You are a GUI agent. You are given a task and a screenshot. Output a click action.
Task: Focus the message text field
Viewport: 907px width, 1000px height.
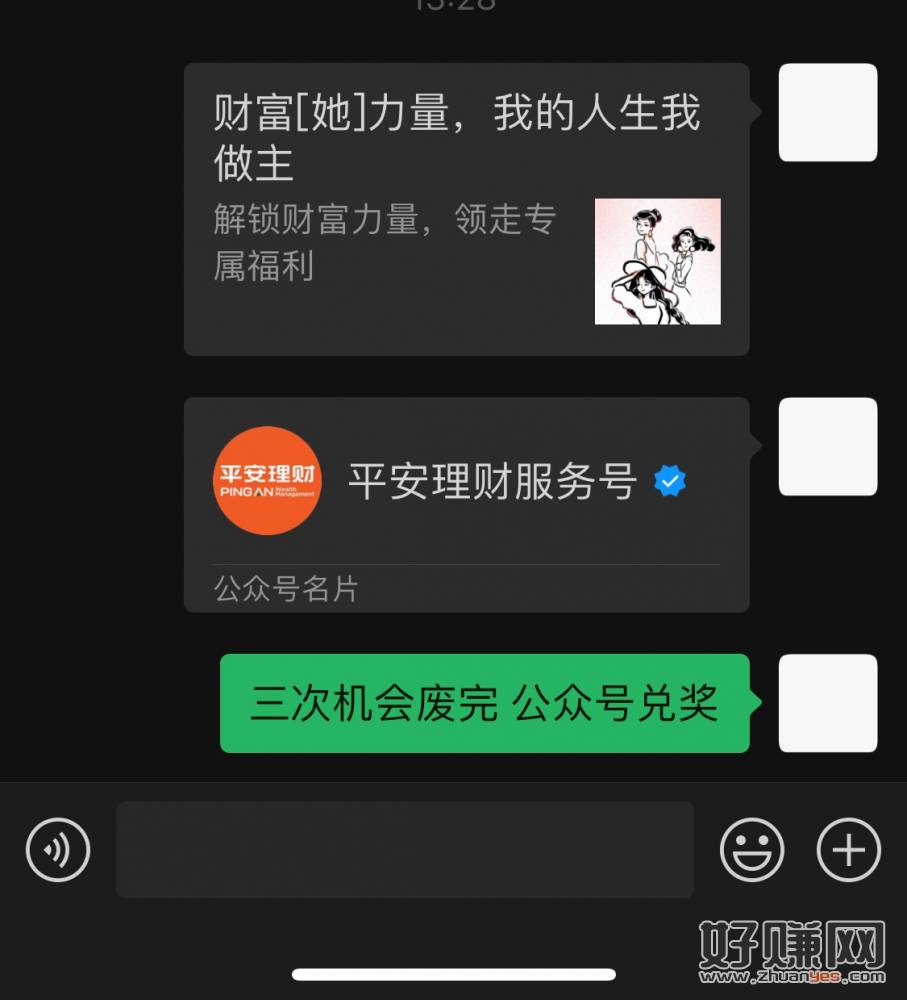pyautogui.click(x=405, y=850)
